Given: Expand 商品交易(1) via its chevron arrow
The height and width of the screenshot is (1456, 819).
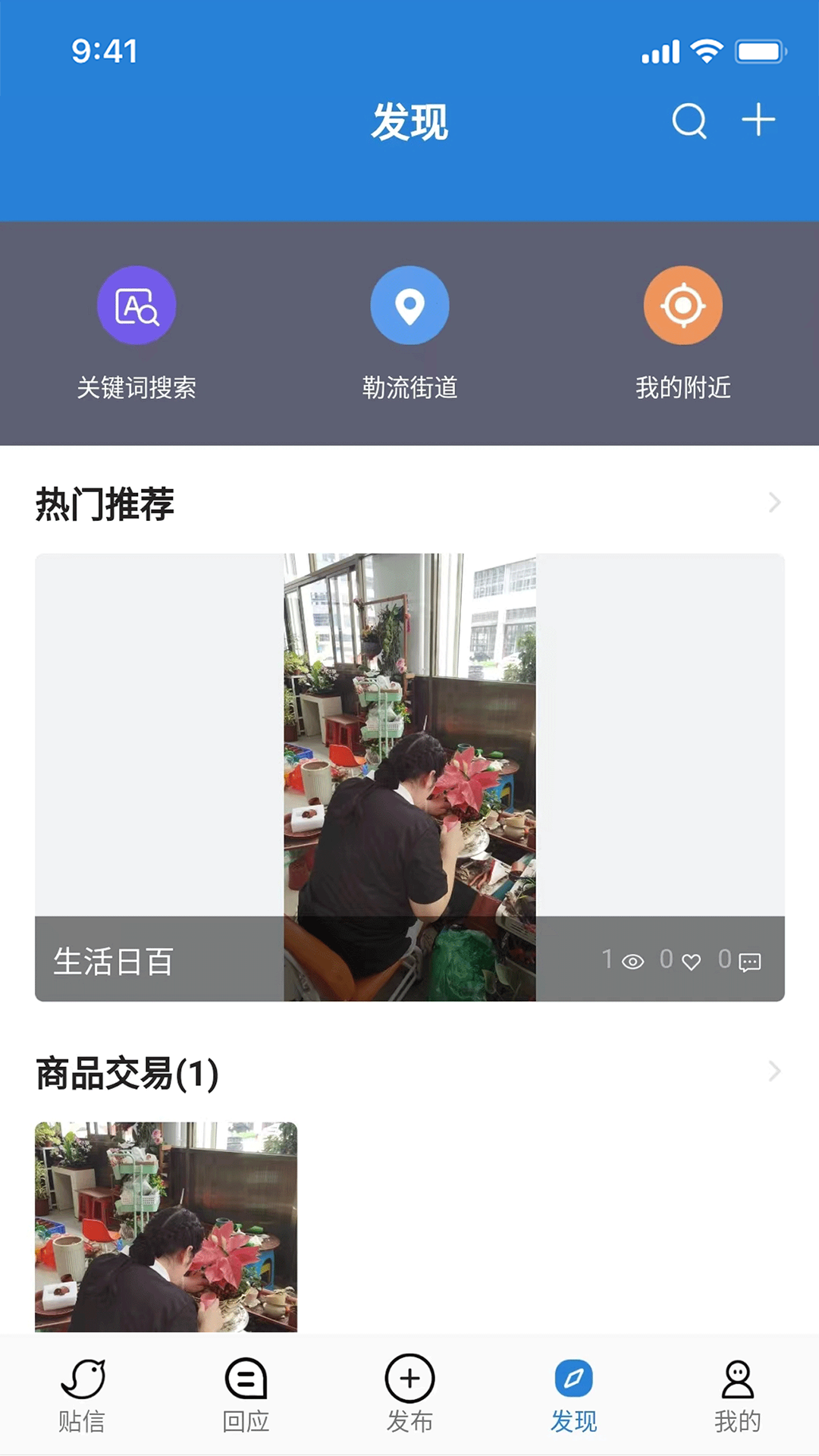Looking at the screenshot, I should (774, 1072).
